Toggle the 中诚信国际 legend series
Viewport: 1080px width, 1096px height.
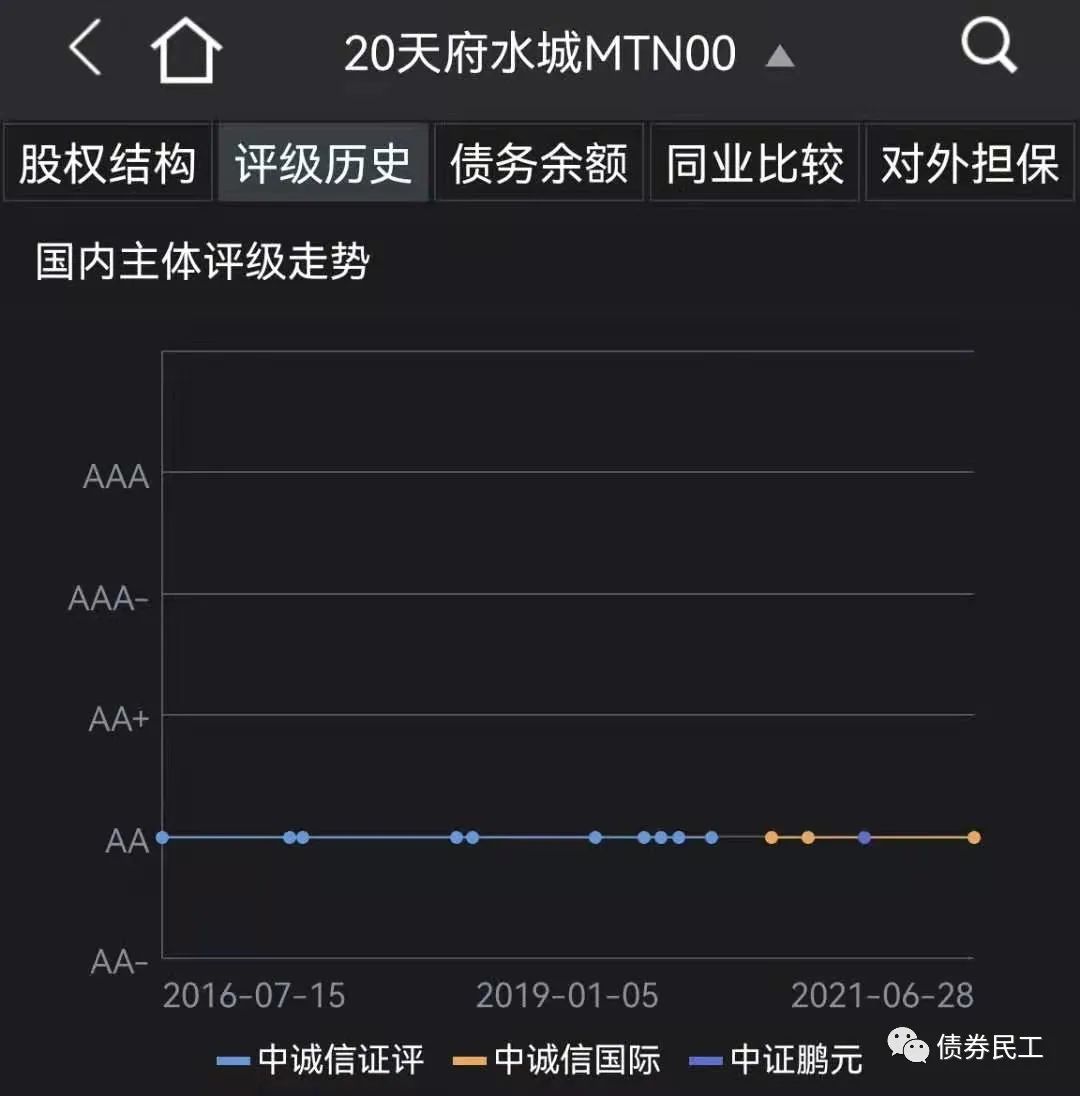point(558,1060)
